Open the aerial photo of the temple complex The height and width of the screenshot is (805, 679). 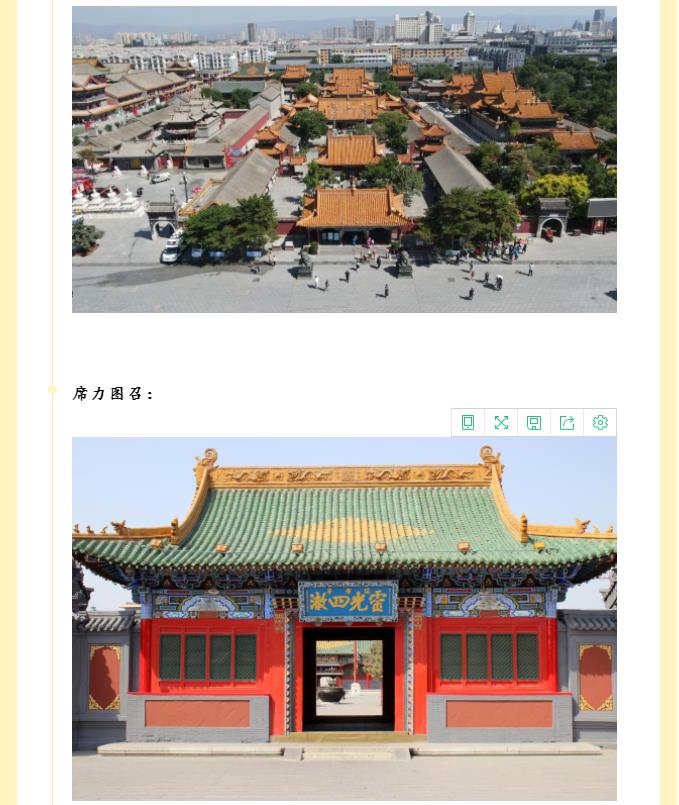[x=344, y=160]
